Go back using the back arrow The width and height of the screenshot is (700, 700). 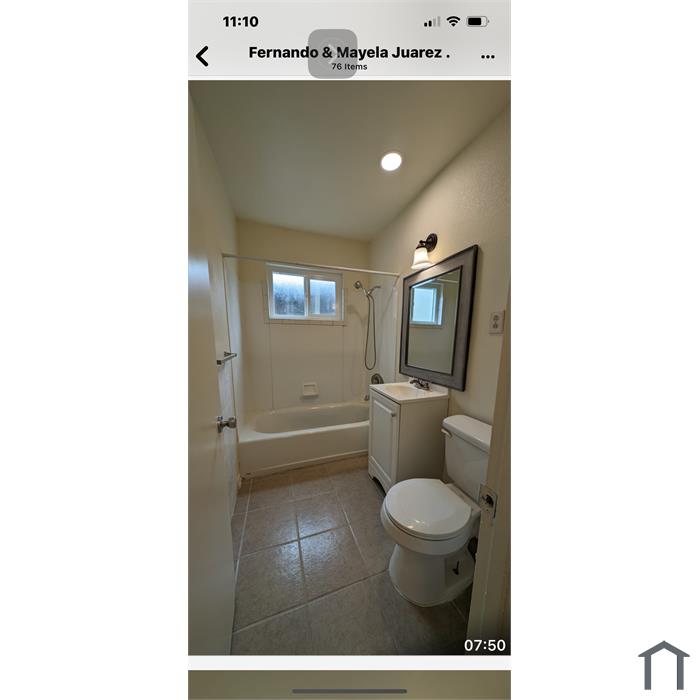[202, 56]
